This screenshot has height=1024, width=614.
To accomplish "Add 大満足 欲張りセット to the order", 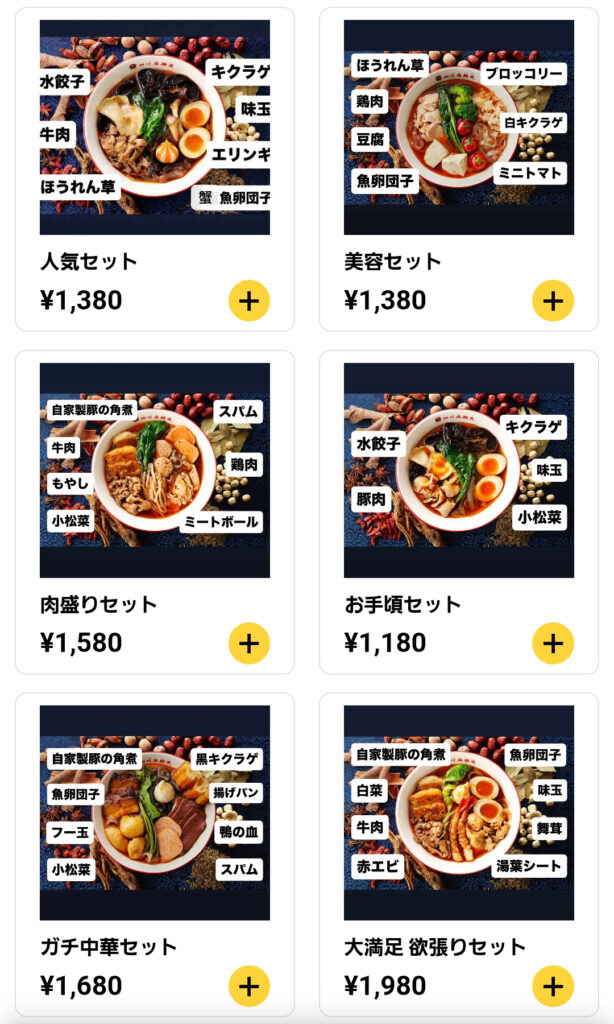I will (553, 986).
